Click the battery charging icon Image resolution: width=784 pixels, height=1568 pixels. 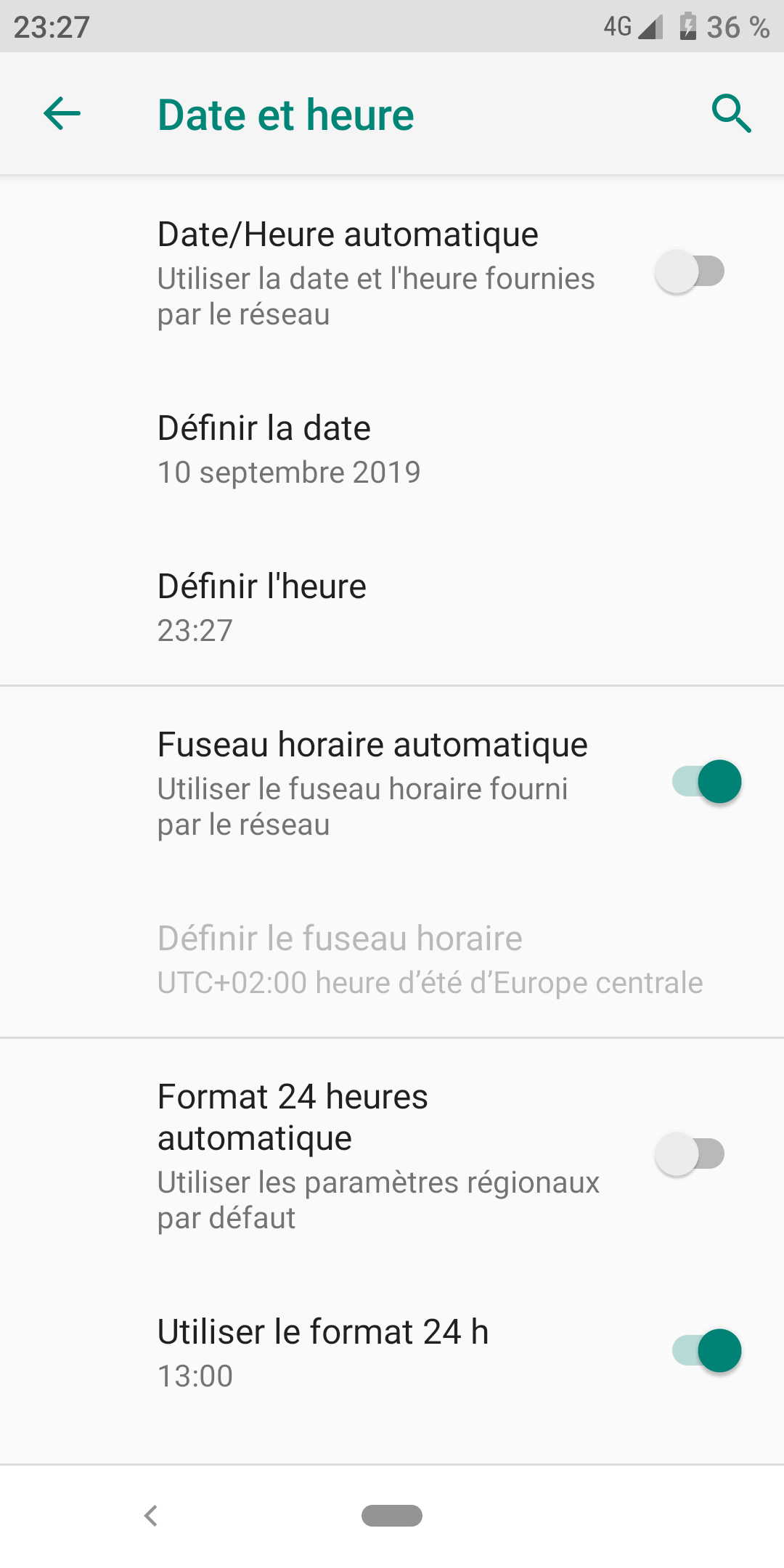(686, 26)
